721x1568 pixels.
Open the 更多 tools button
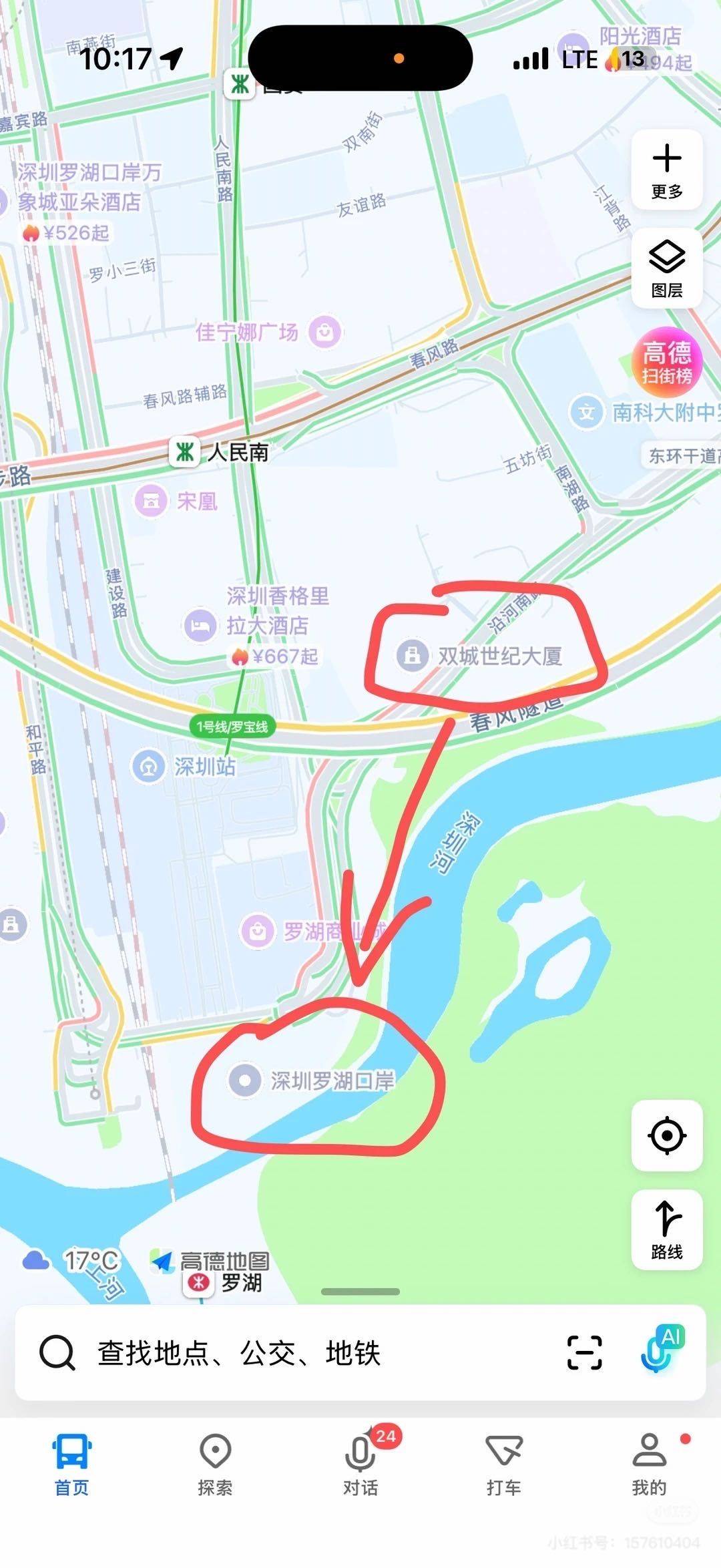666,170
